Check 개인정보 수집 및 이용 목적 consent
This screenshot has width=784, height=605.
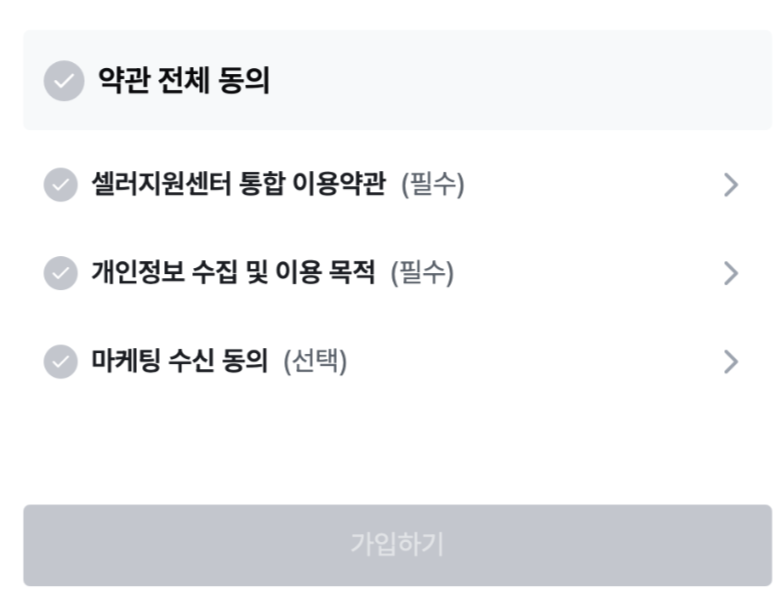(61, 273)
